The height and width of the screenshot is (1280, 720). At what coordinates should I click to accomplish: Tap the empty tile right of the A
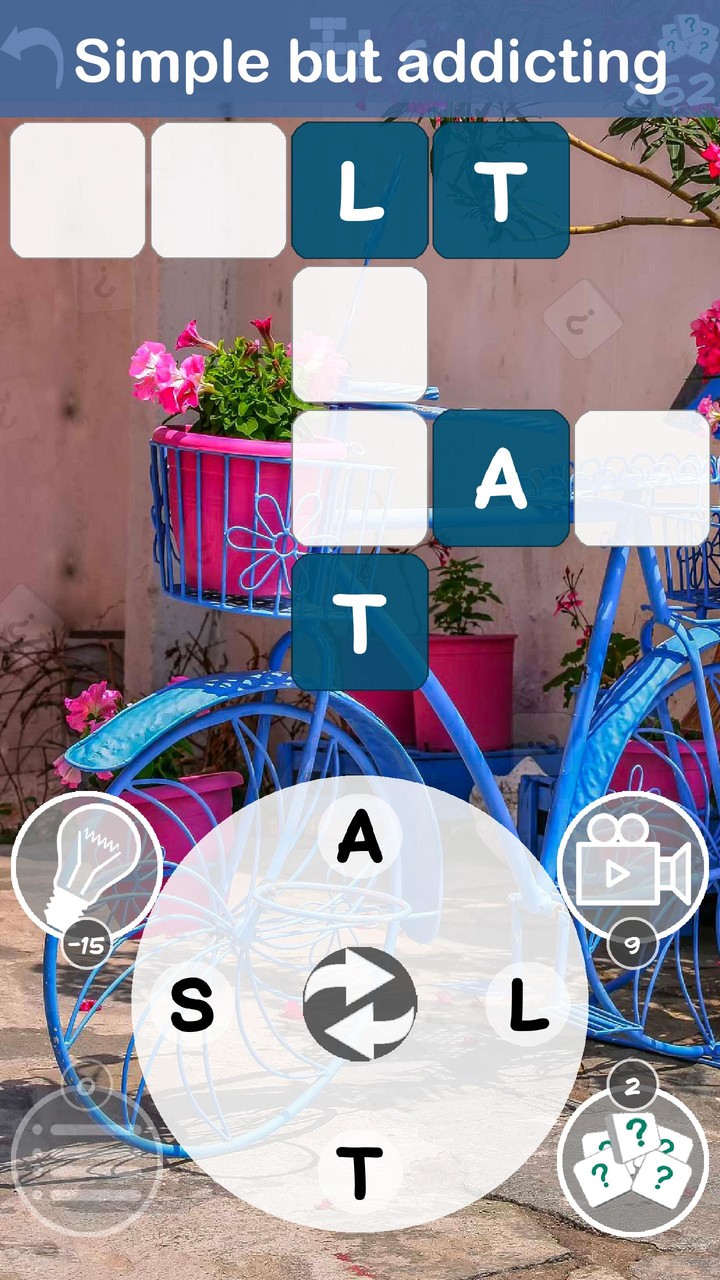[643, 478]
